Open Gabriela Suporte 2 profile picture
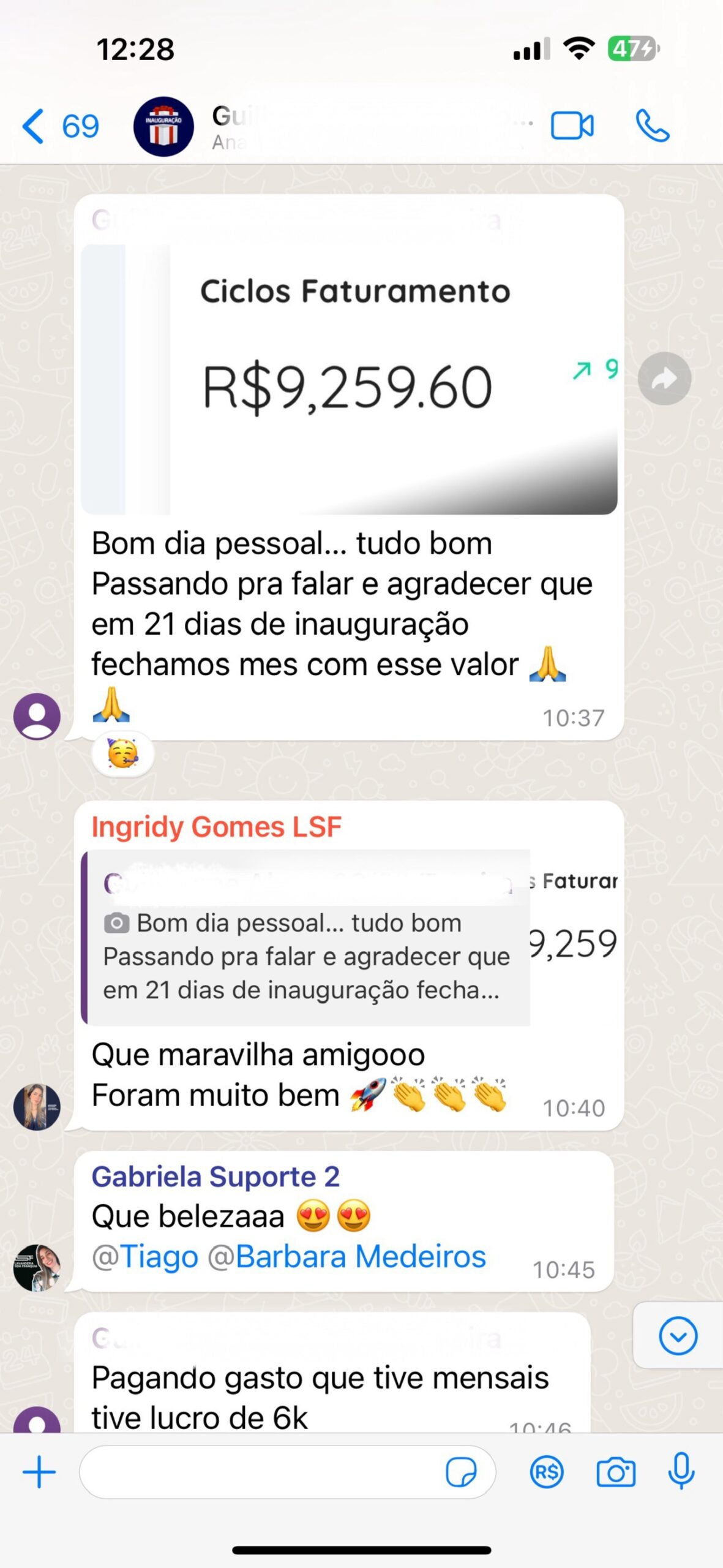The height and width of the screenshot is (1568, 723). click(x=37, y=1267)
